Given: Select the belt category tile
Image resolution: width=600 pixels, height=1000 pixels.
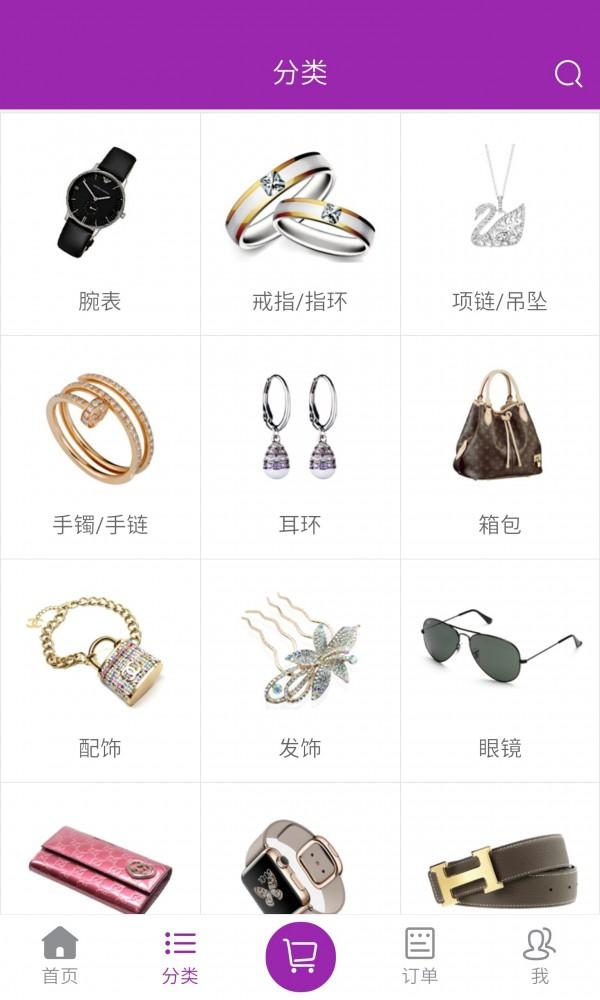Looking at the screenshot, I should (x=500, y=862).
